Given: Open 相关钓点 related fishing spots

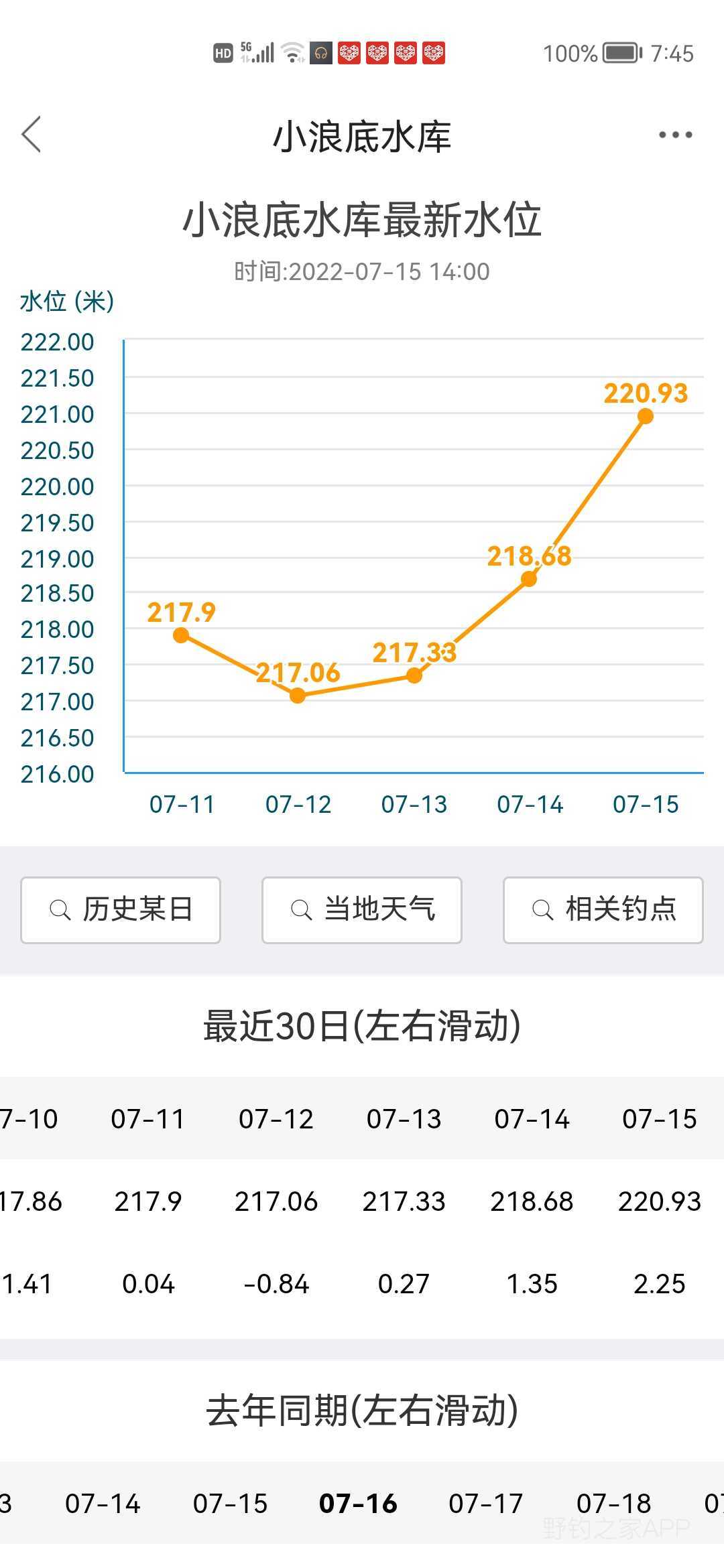Looking at the screenshot, I should pyautogui.click(x=603, y=910).
